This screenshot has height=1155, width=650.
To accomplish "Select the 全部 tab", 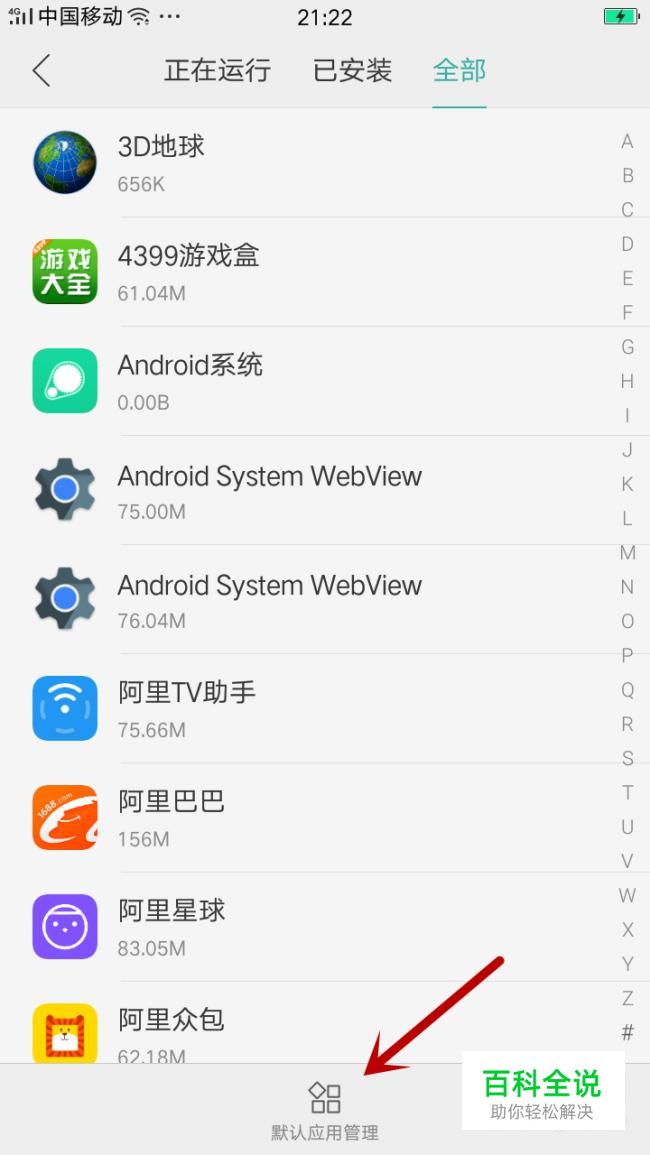I will click(x=459, y=71).
